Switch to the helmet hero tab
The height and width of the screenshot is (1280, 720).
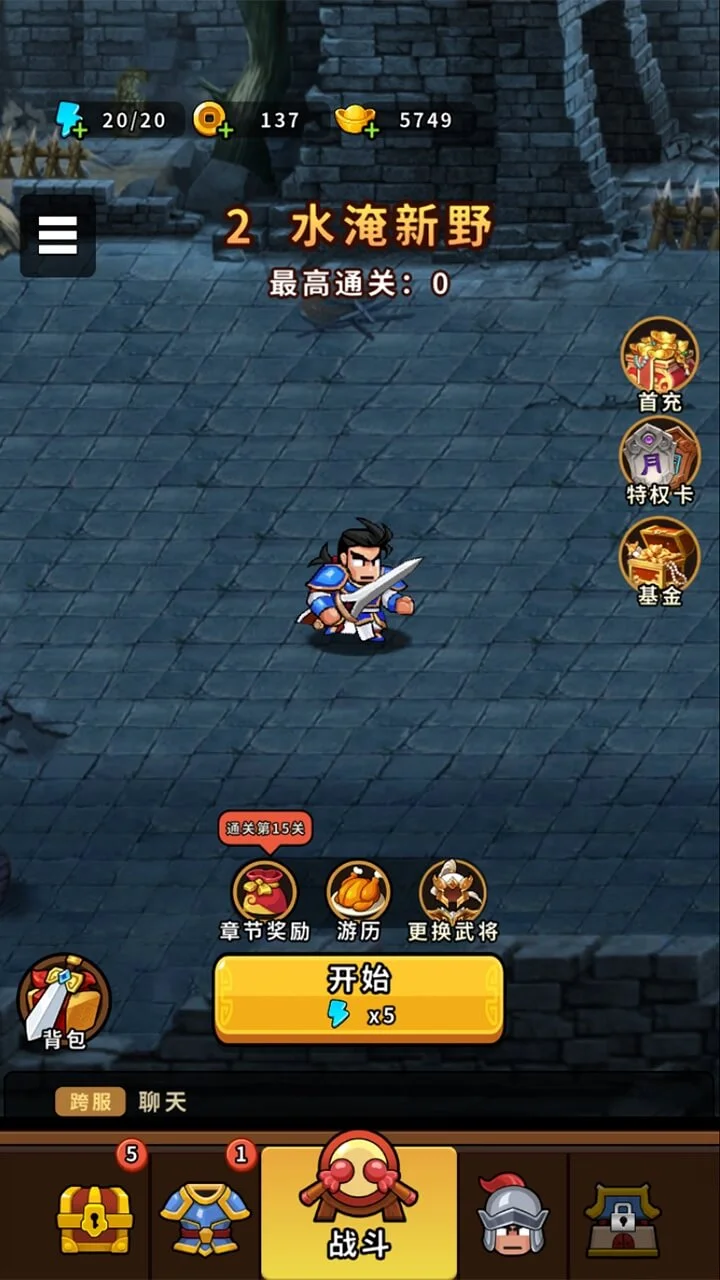(x=512, y=1217)
